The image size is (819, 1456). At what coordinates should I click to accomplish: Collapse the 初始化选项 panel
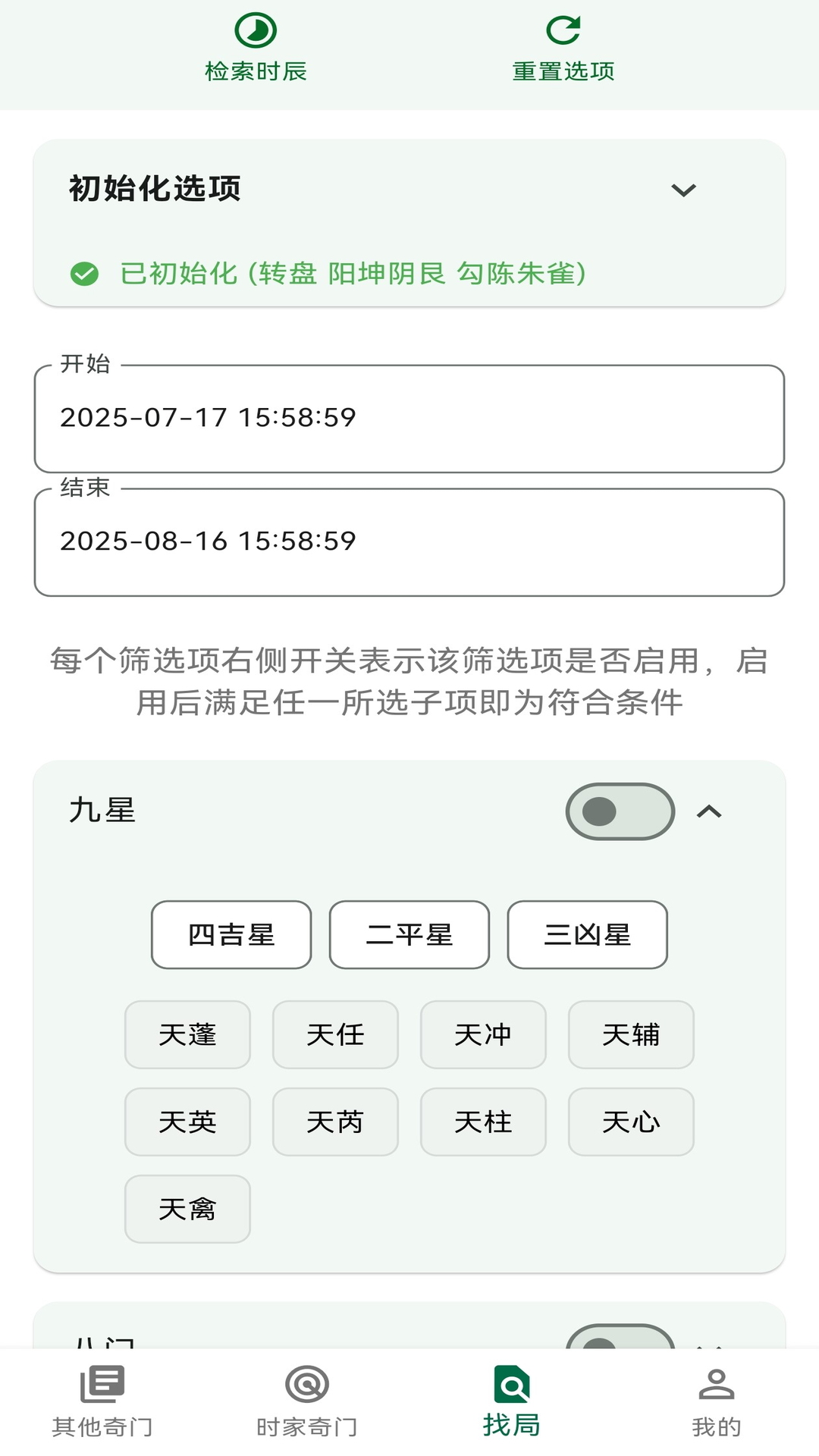(685, 190)
